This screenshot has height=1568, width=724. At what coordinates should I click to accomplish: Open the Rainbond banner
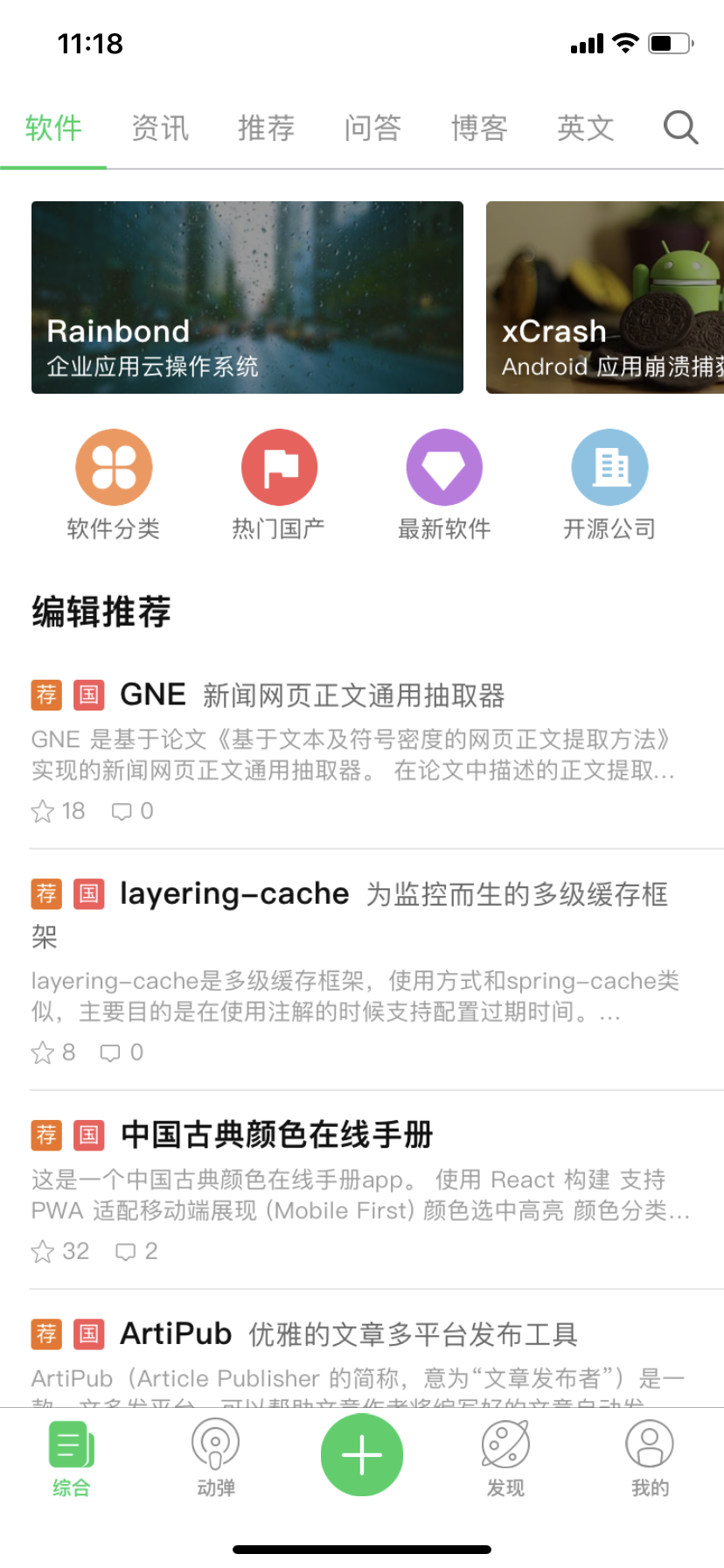coord(247,297)
